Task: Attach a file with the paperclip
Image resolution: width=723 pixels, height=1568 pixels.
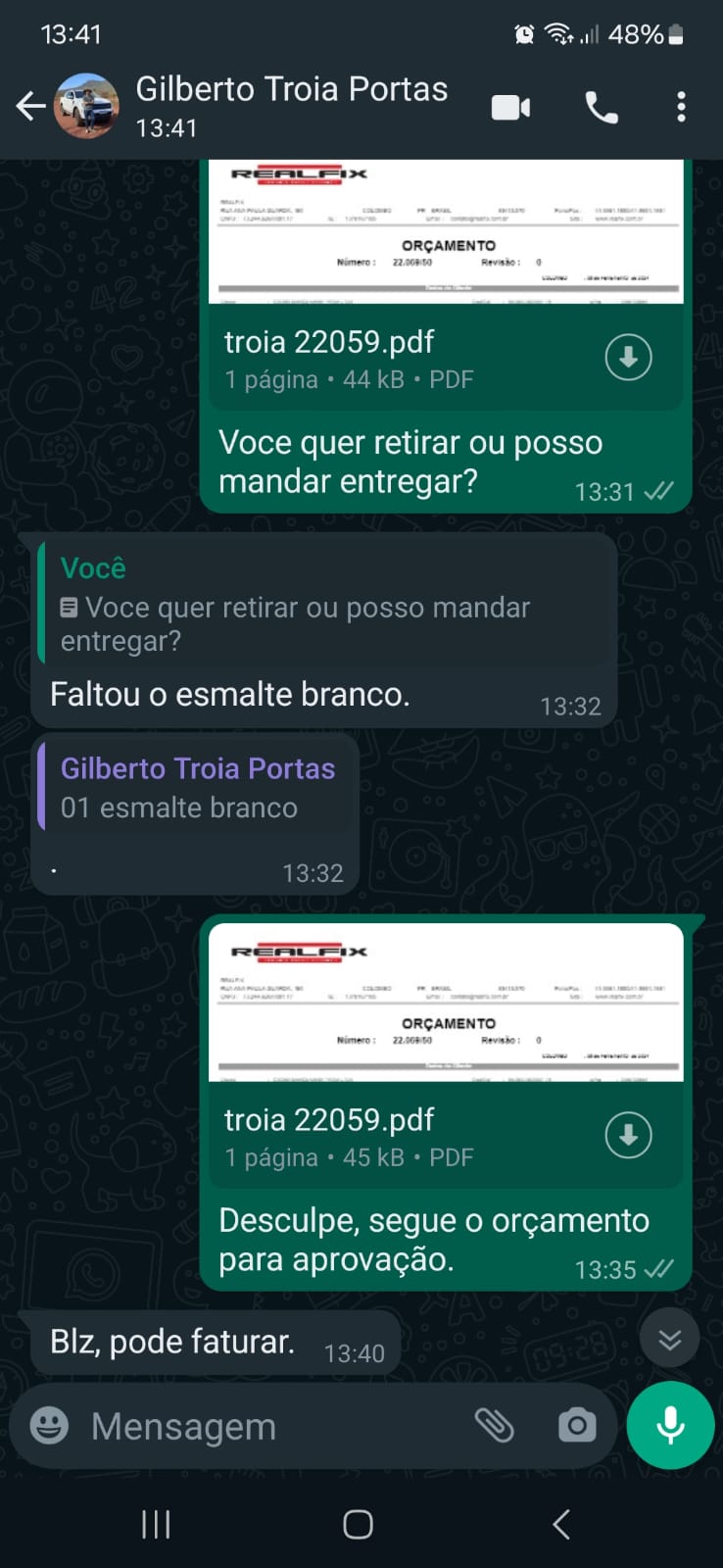Action: click(x=495, y=1426)
